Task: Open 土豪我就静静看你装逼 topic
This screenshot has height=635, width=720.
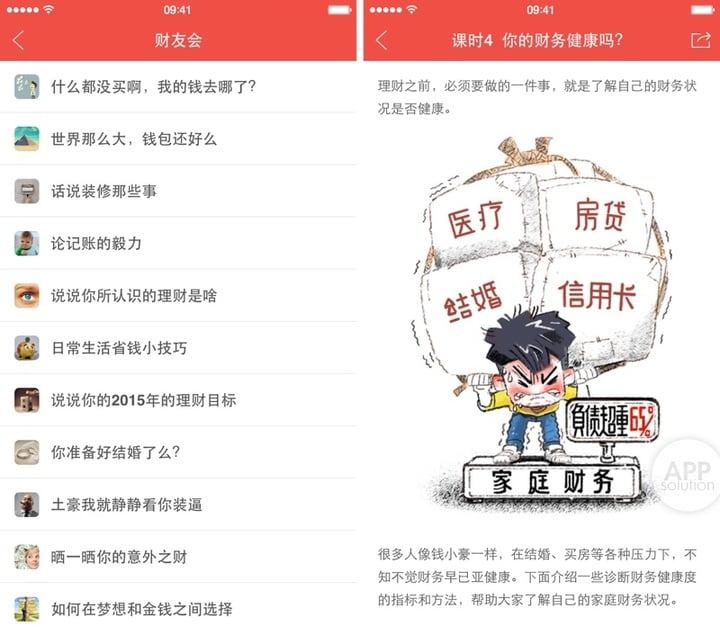Action: 126,504
